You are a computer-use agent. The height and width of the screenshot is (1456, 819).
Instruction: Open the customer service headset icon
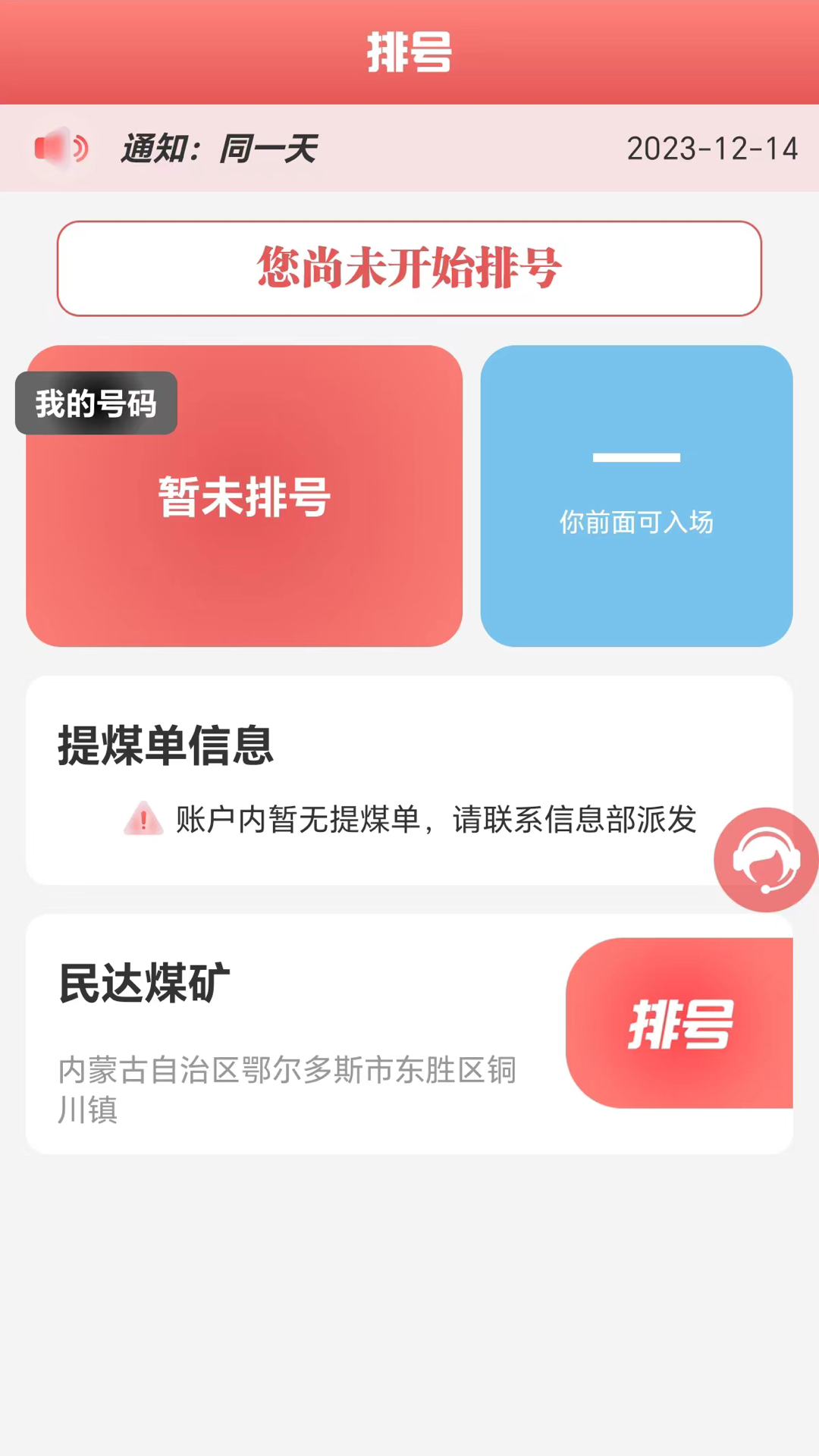(x=766, y=860)
